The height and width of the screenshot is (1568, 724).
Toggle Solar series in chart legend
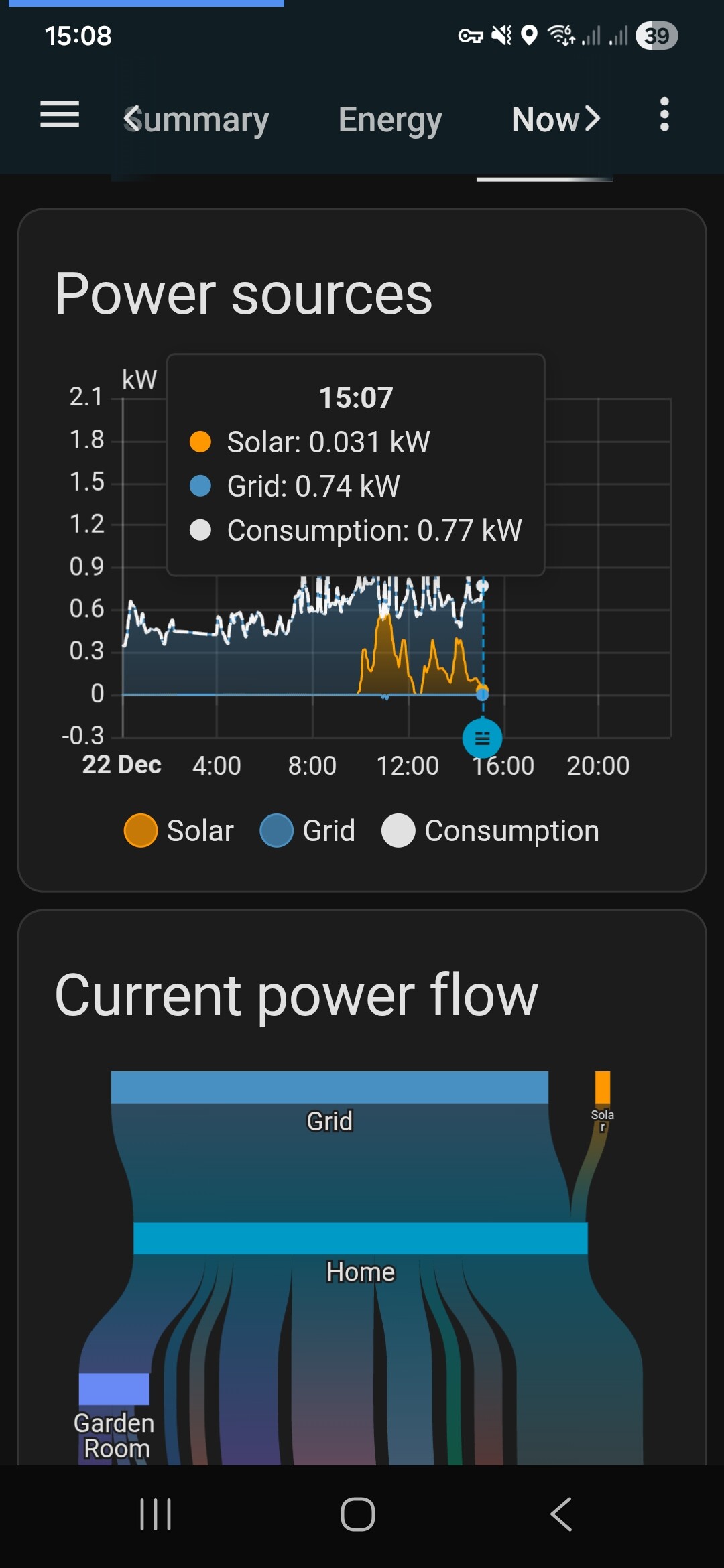point(179,831)
